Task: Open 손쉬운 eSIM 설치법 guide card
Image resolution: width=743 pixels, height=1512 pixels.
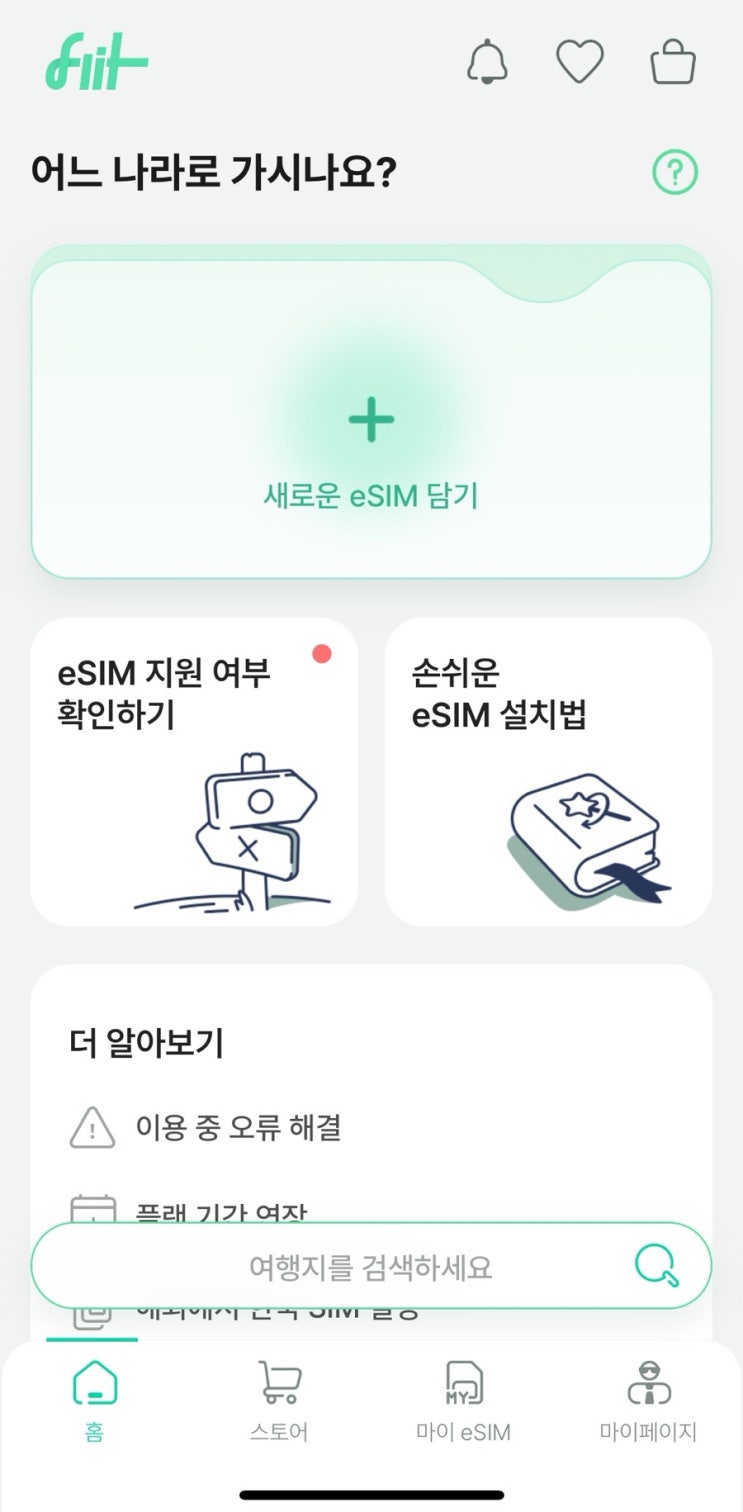Action: [x=548, y=771]
